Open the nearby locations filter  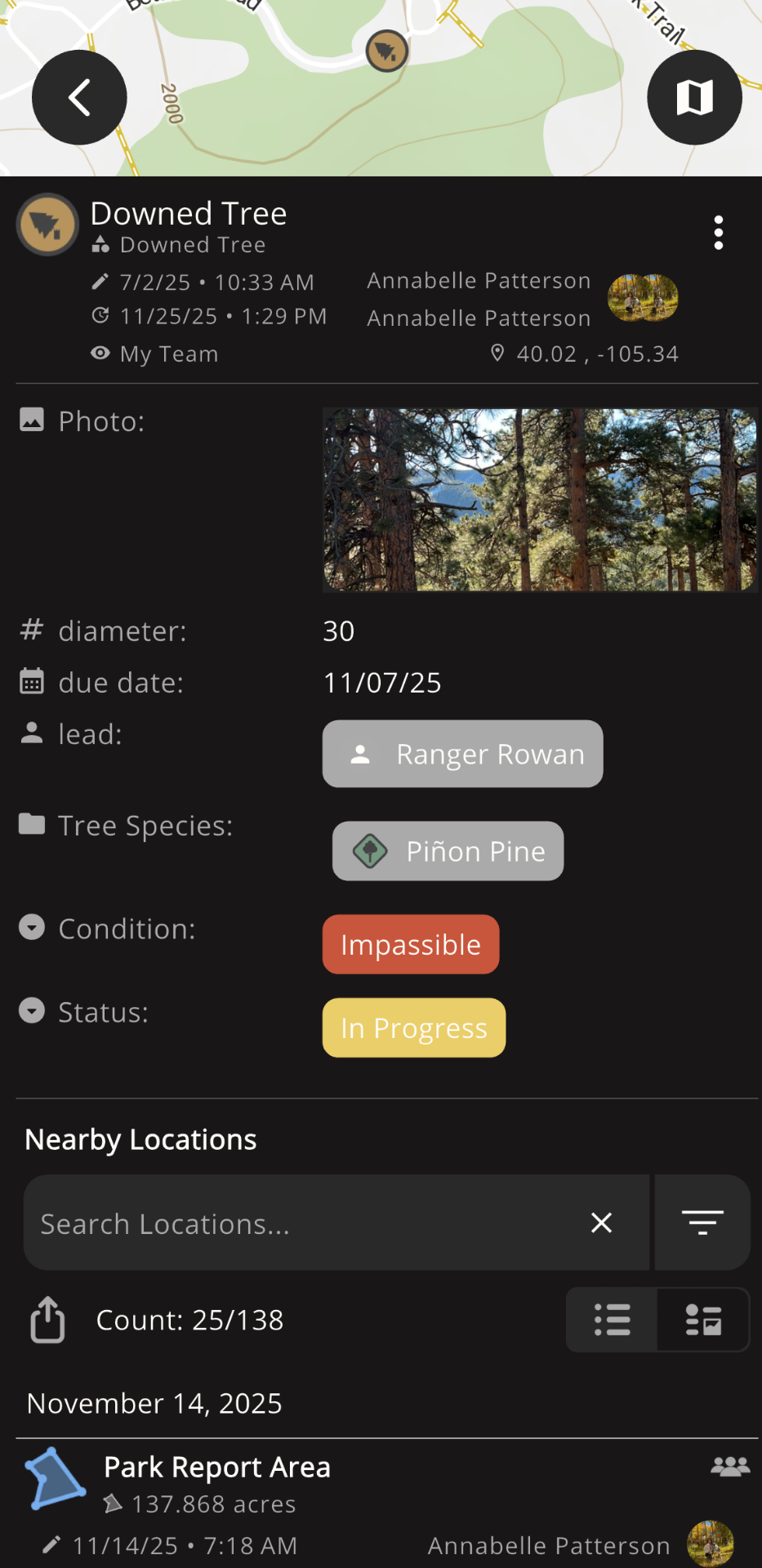click(702, 1223)
